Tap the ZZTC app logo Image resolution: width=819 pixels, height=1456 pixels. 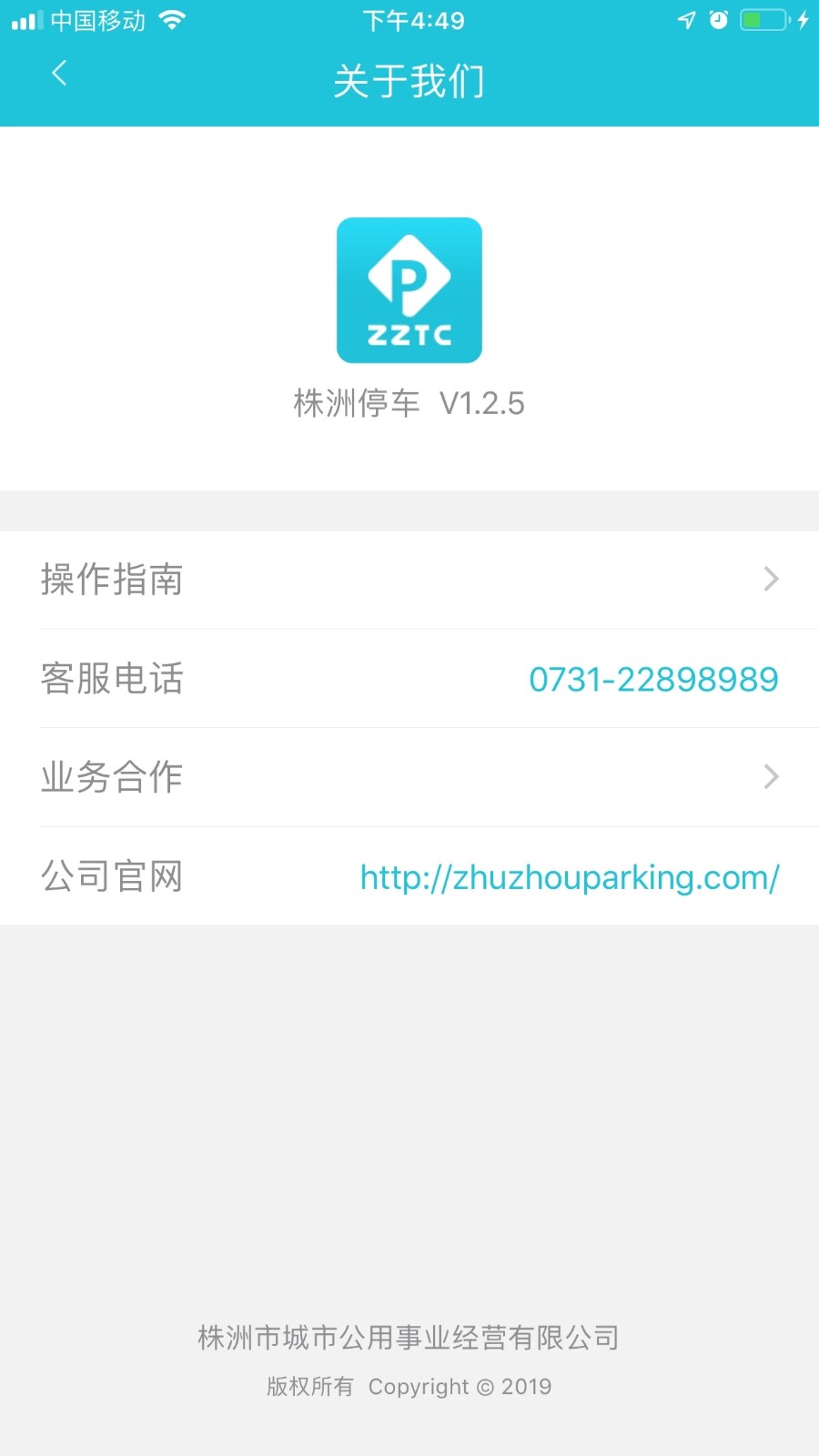(409, 289)
